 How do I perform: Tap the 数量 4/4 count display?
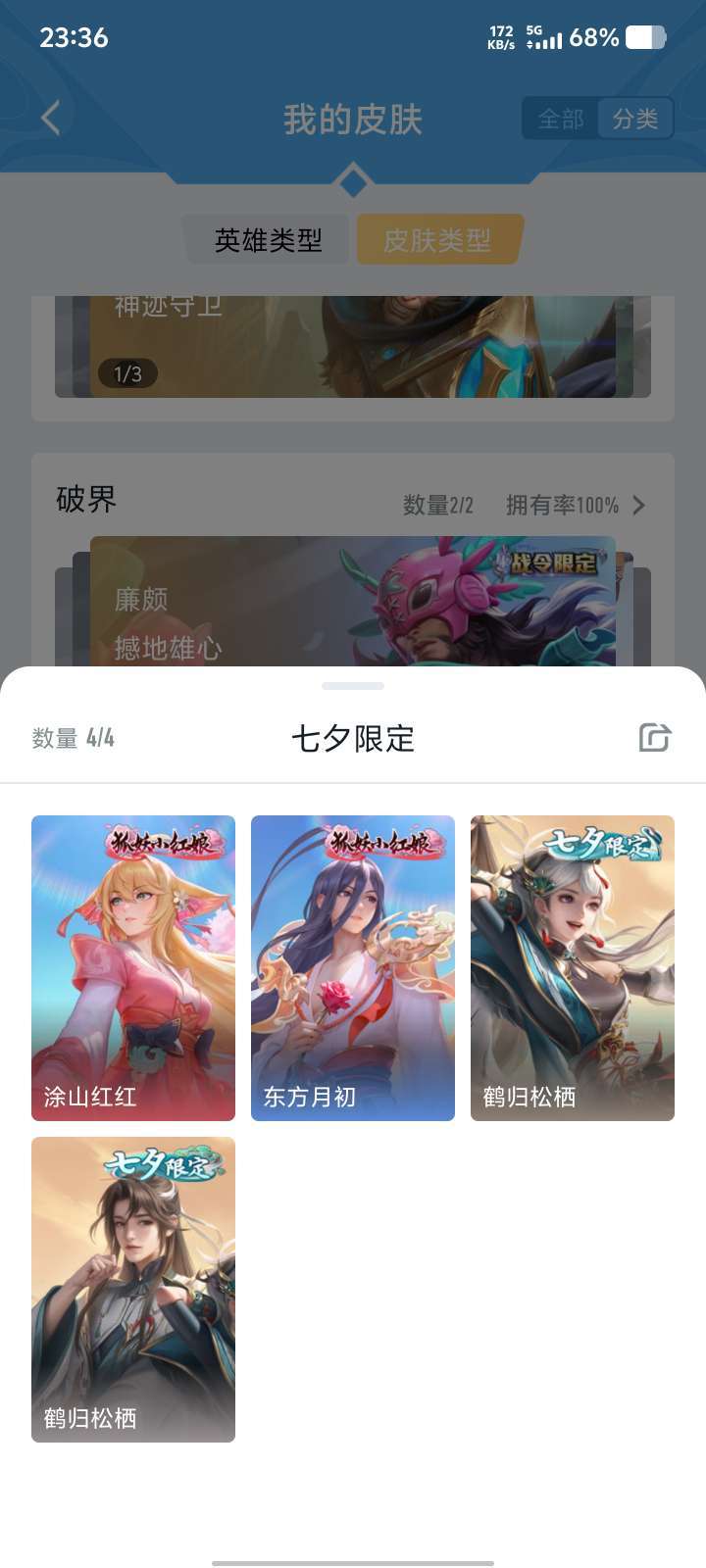click(x=74, y=737)
